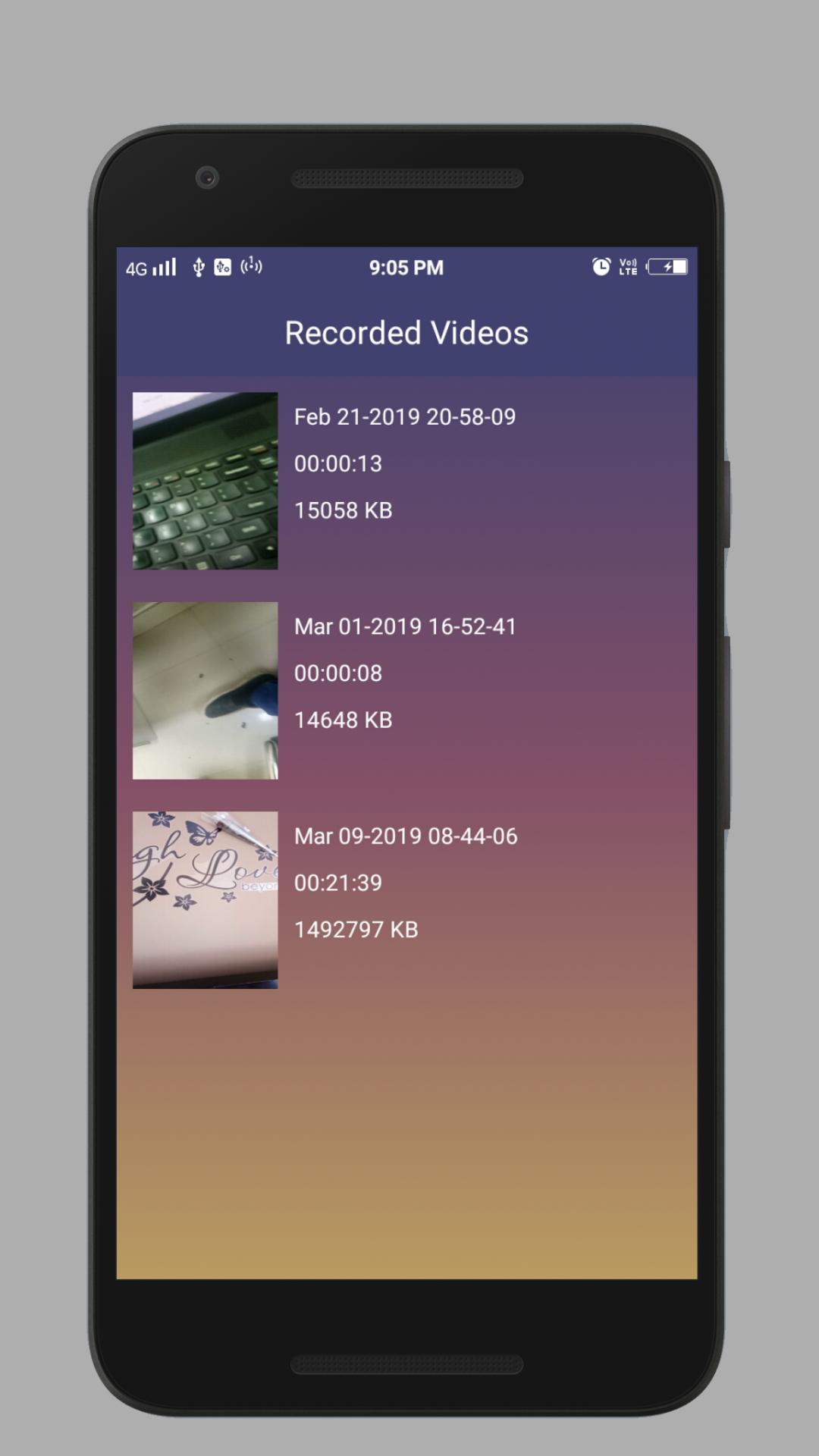Viewport: 819px width, 1456px height.
Task: Select the Mar 01-2019 16-52-41 recording title
Action: (406, 626)
